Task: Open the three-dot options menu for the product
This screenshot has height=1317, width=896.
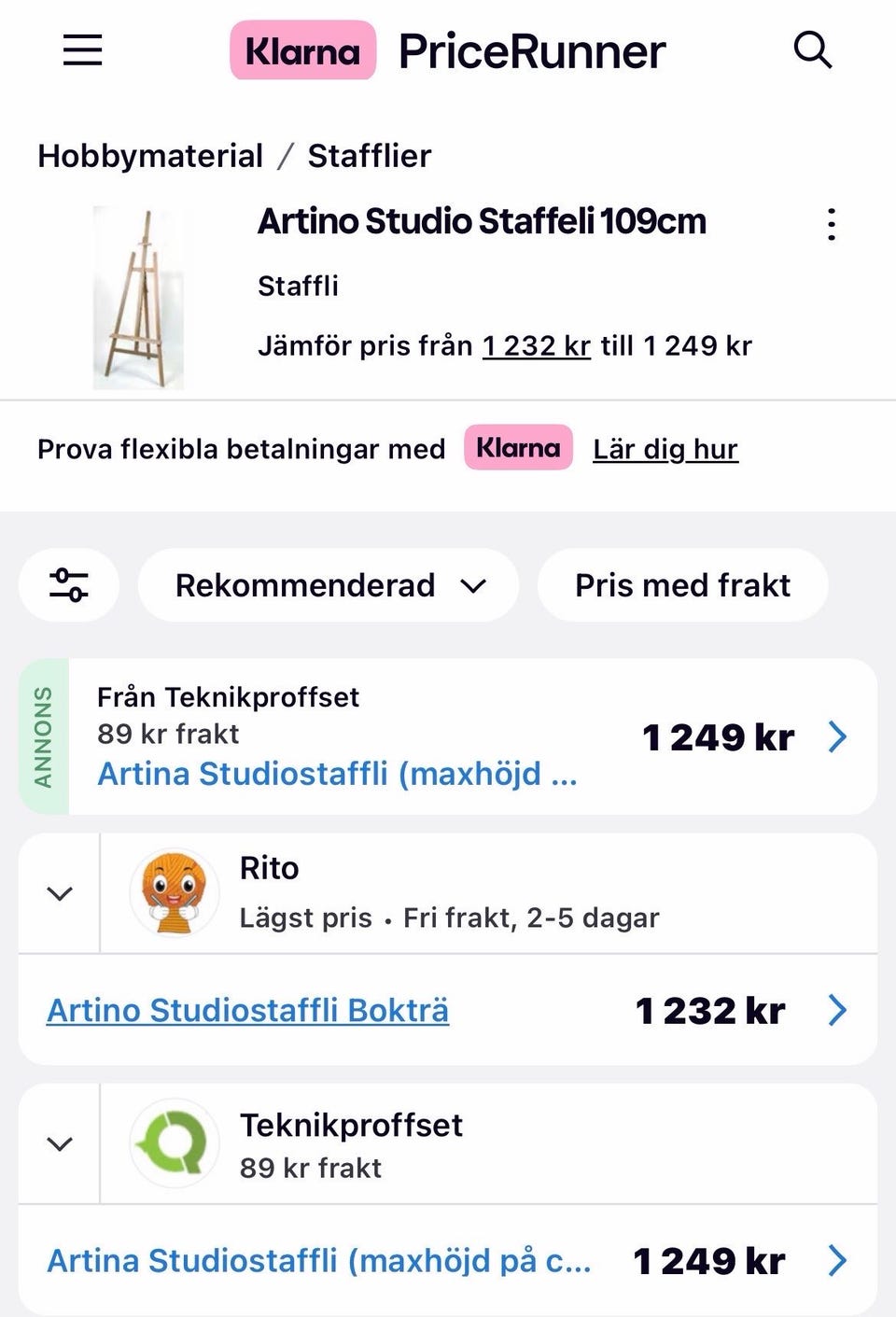Action: 831,223
